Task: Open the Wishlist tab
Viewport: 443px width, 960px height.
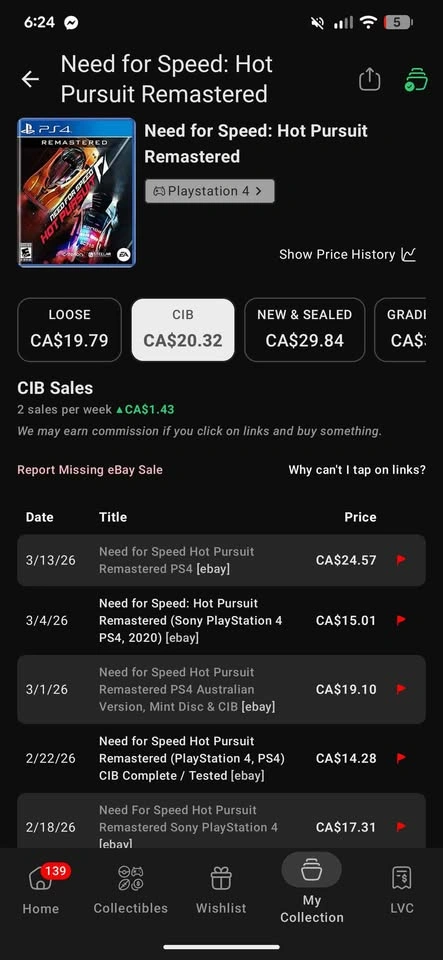Action: click(x=221, y=889)
